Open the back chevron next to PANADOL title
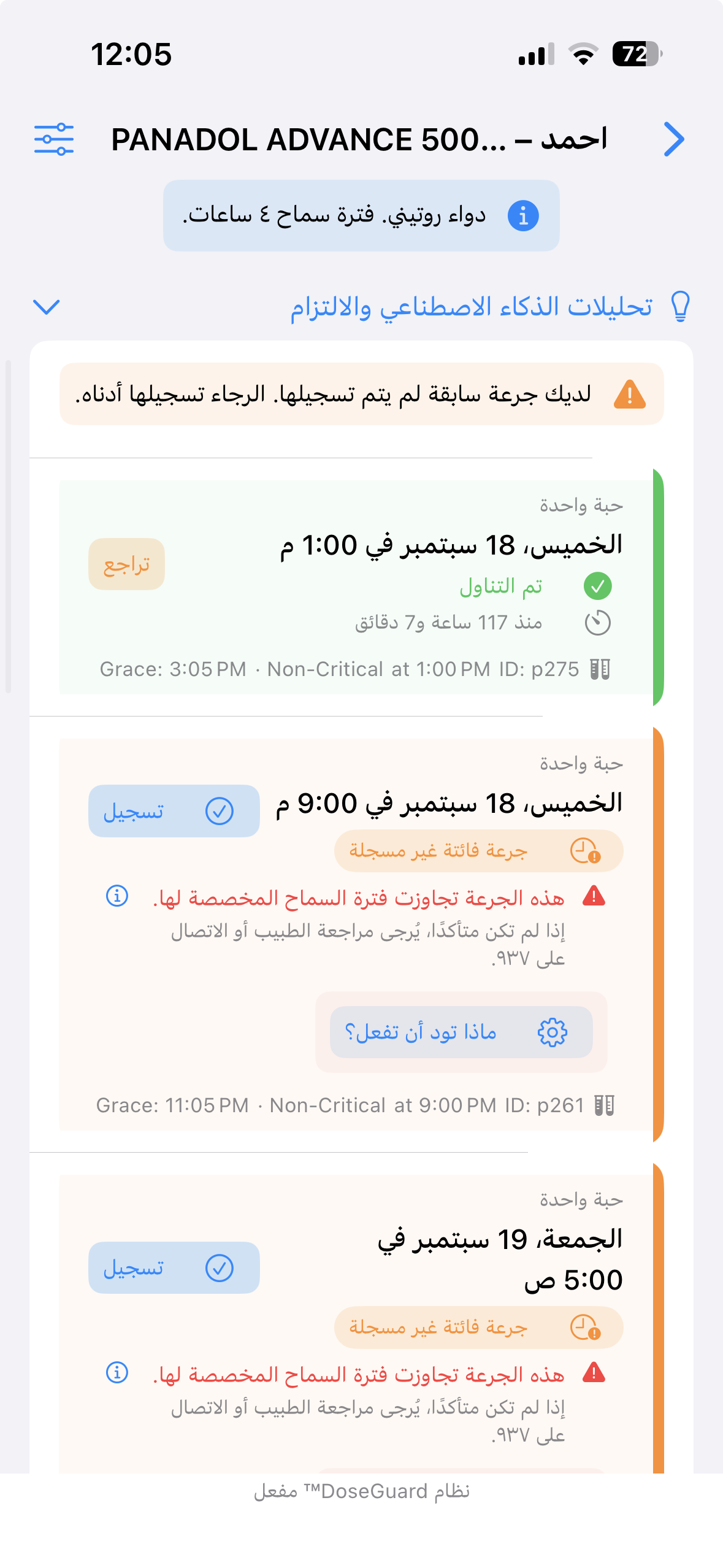 click(675, 140)
